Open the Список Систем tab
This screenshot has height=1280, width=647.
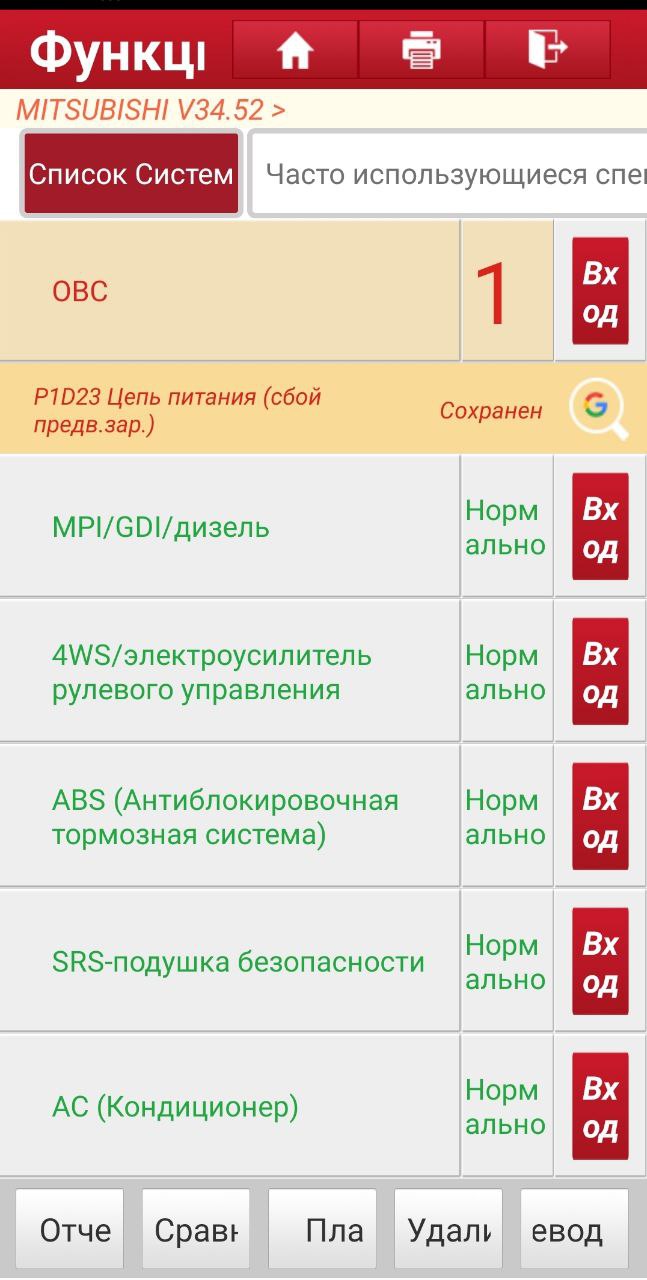pos(131,174)
